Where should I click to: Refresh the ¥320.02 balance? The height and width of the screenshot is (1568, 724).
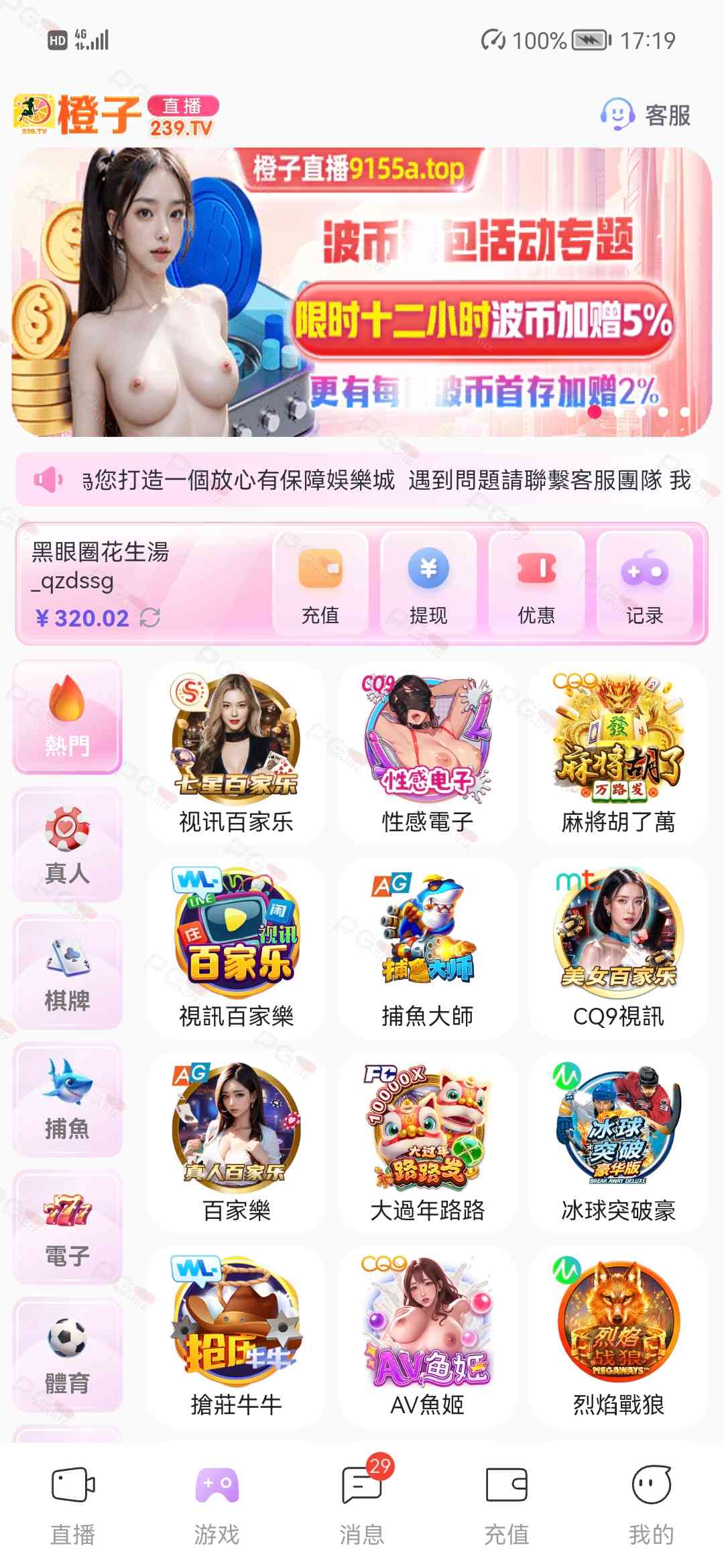(x=150, y=617)
